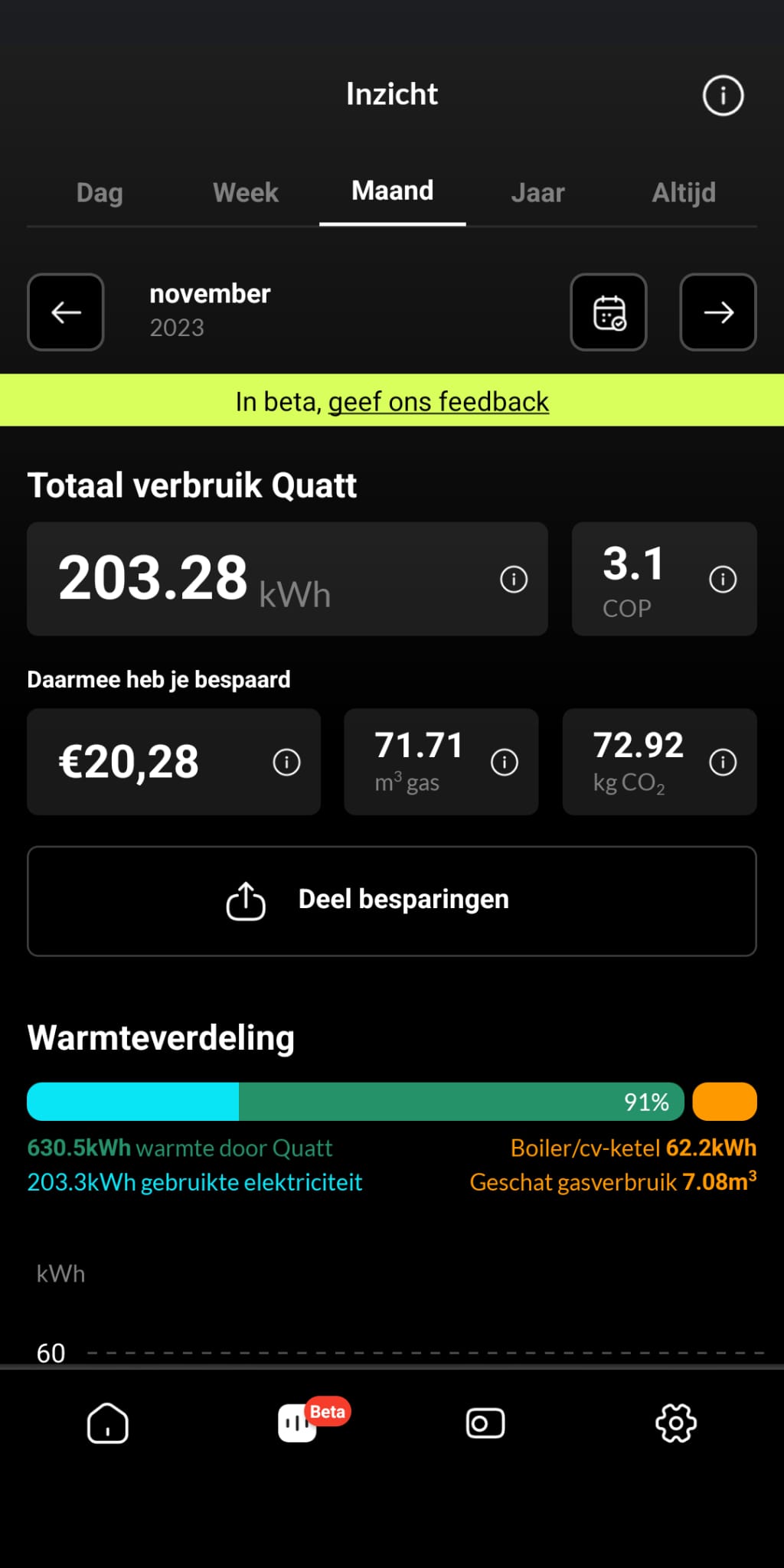
Task: Tap the Deel besparingen button
Action: [x=392, y=901]
